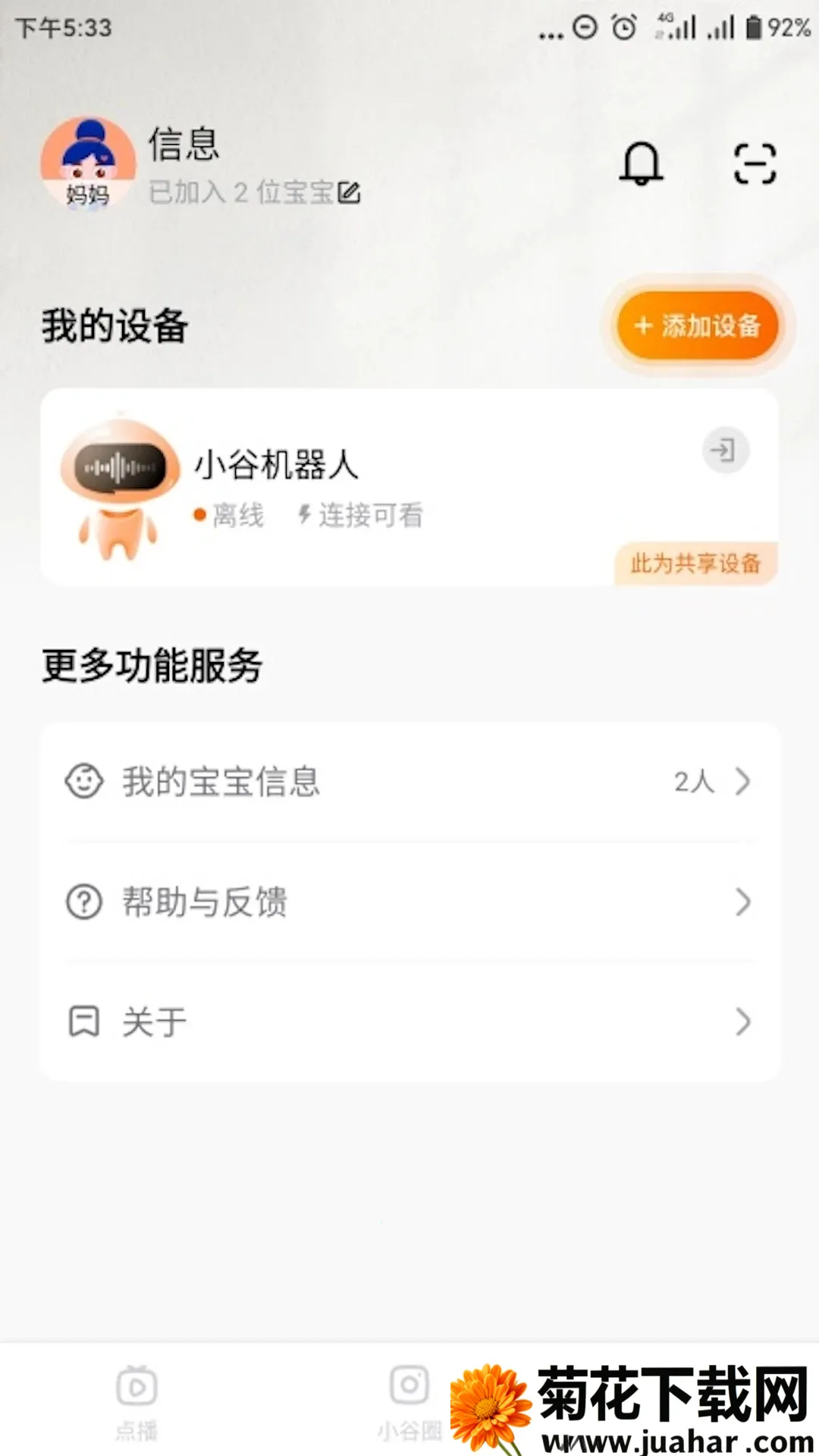Open the scan code icon
This screenshot has height=1456, width=819.
755,164
